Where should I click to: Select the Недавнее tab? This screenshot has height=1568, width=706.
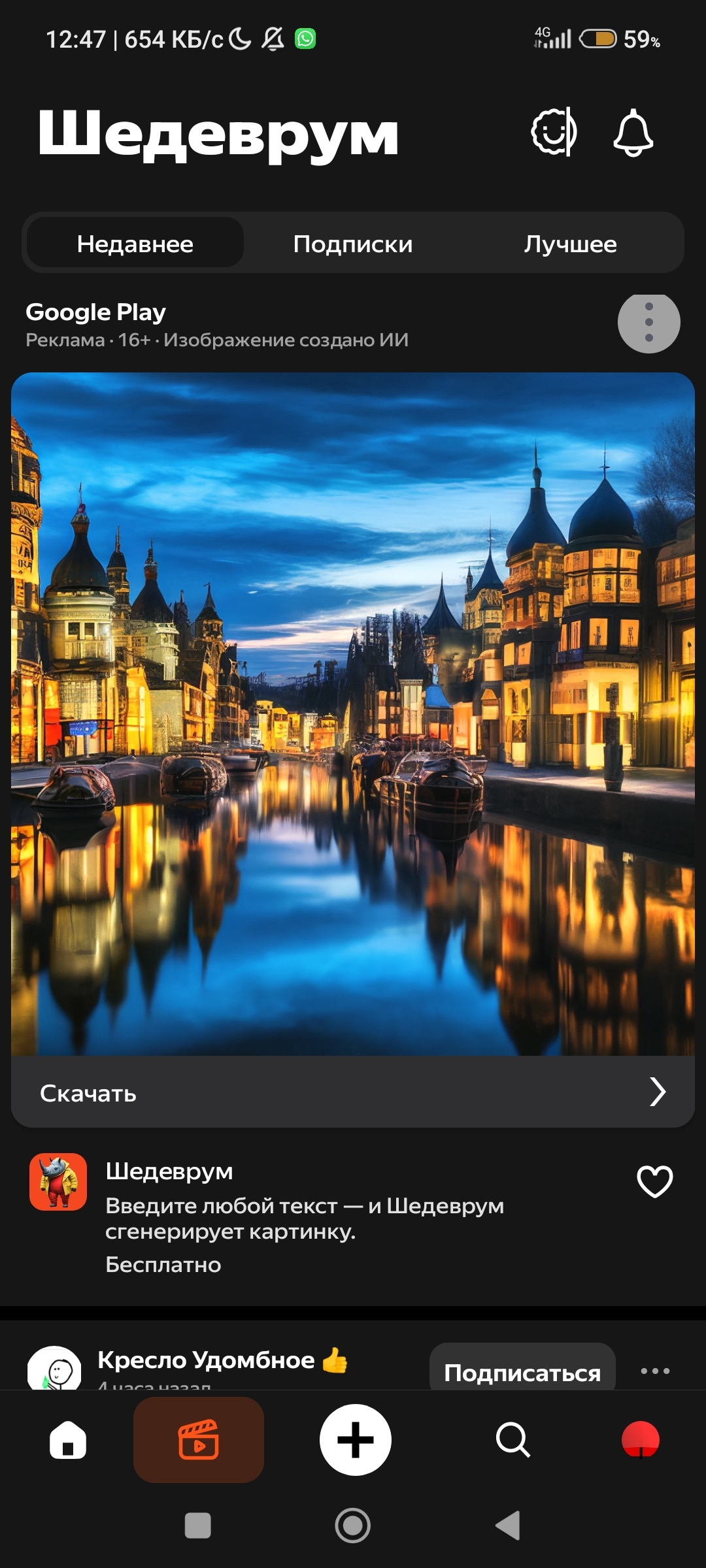135,244
